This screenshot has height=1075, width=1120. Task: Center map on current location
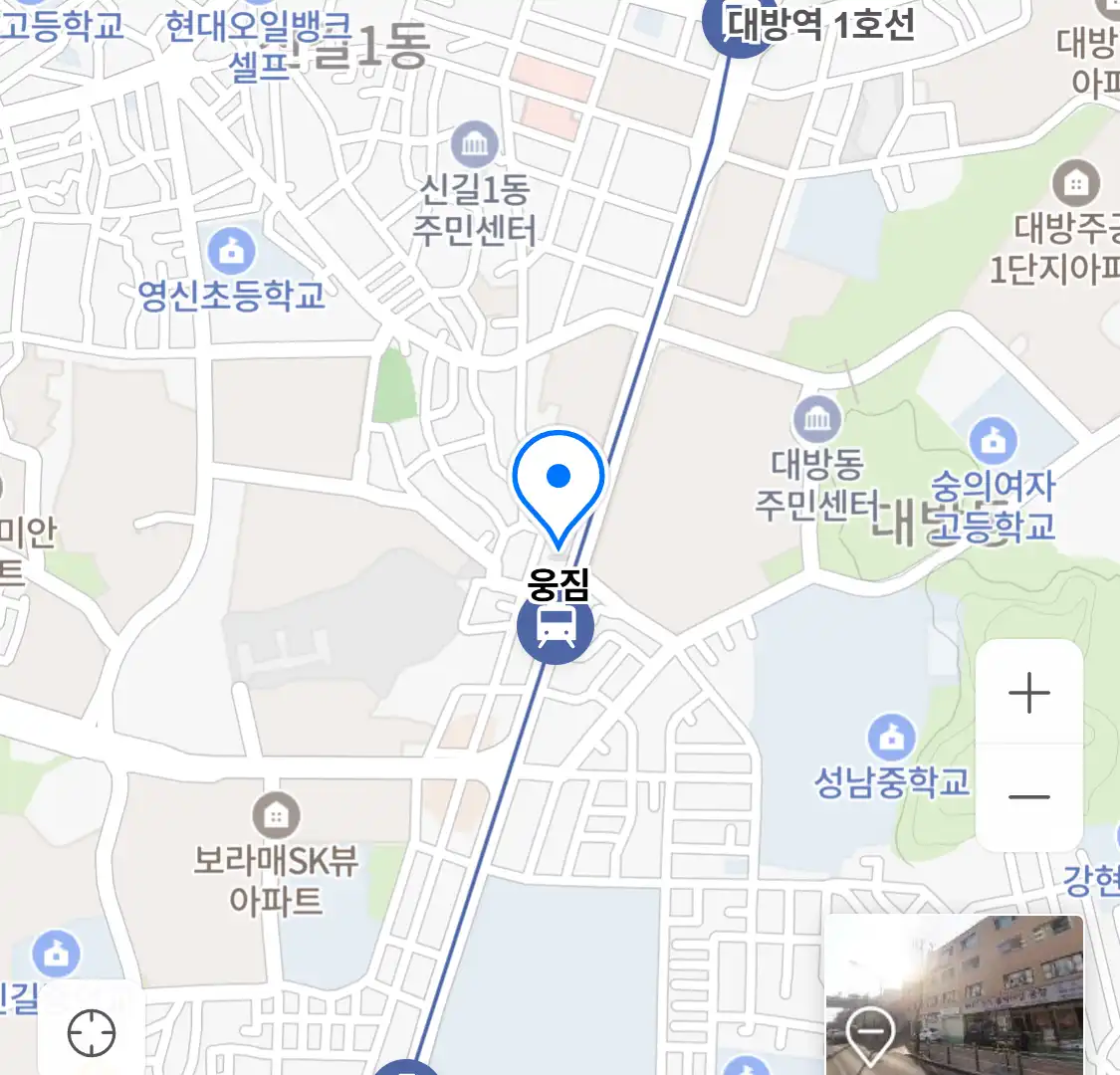(x=92, y=1034)
